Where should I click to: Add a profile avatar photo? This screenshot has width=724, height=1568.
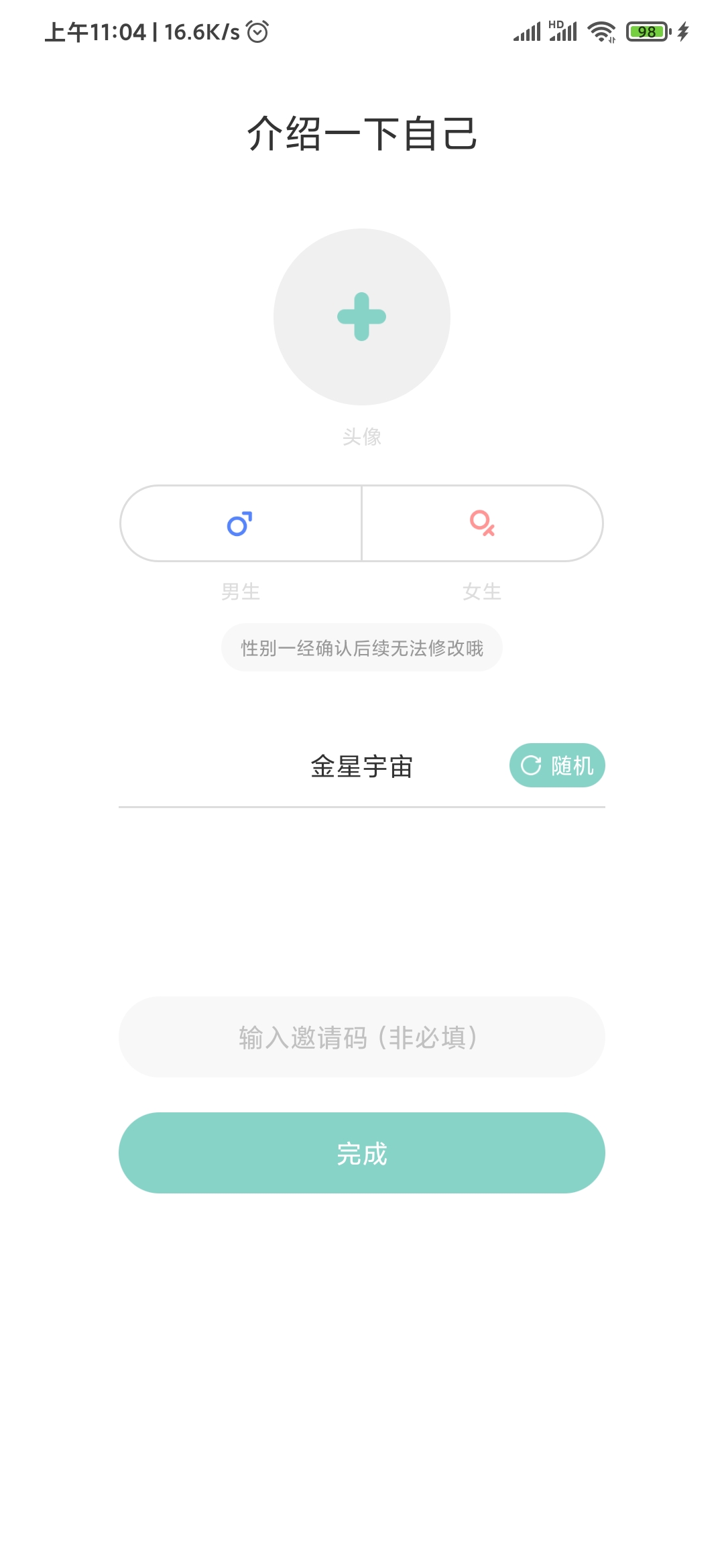tap(361, 317)
